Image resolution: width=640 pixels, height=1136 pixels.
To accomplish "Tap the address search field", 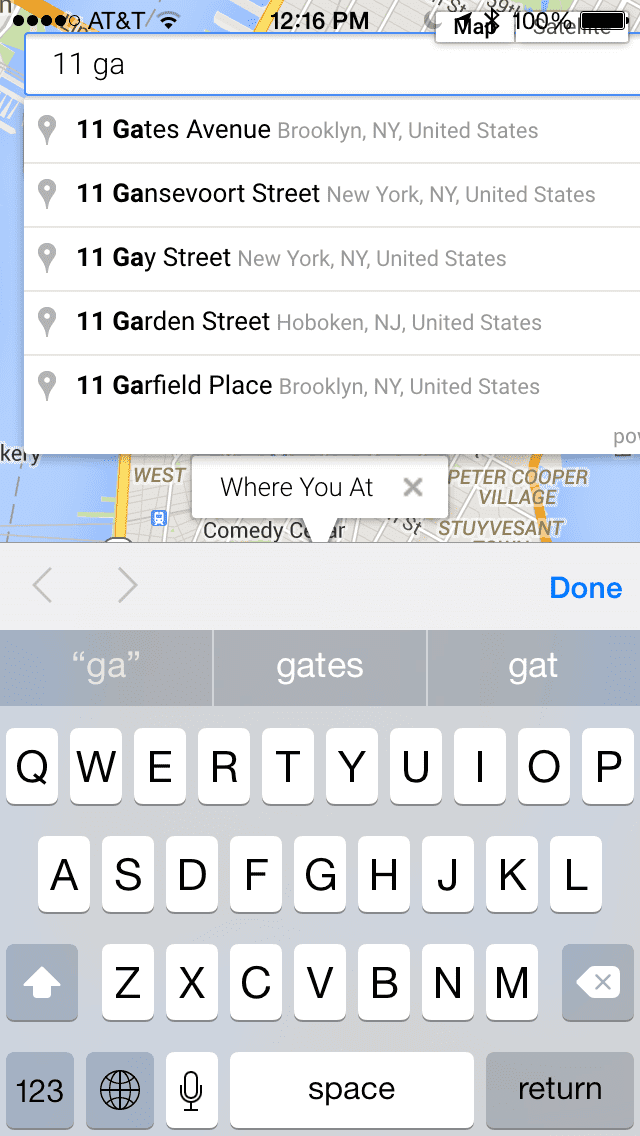I will click(x=332, y=64).
